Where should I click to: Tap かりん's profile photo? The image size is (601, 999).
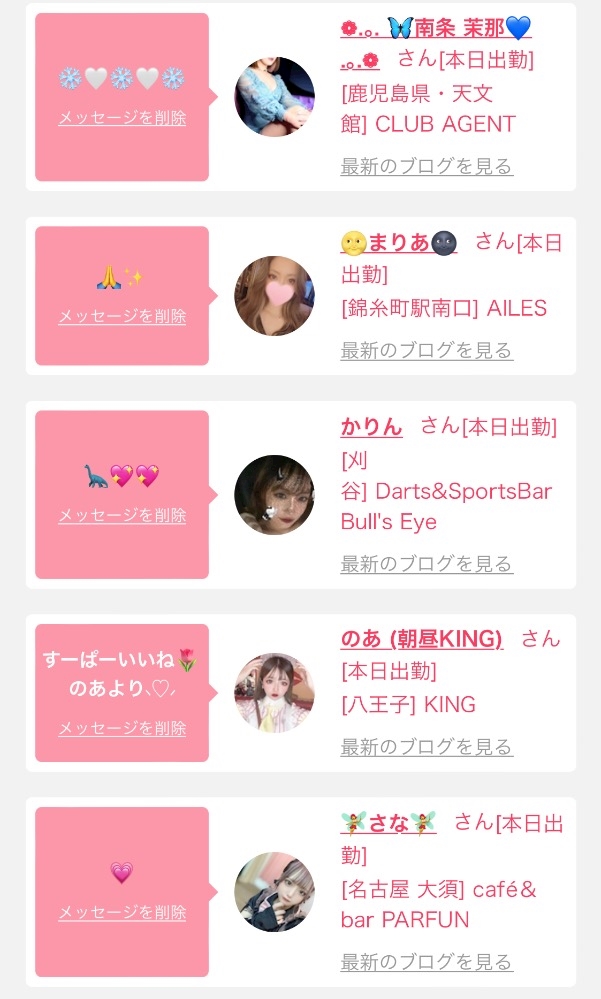pos(274,495)
